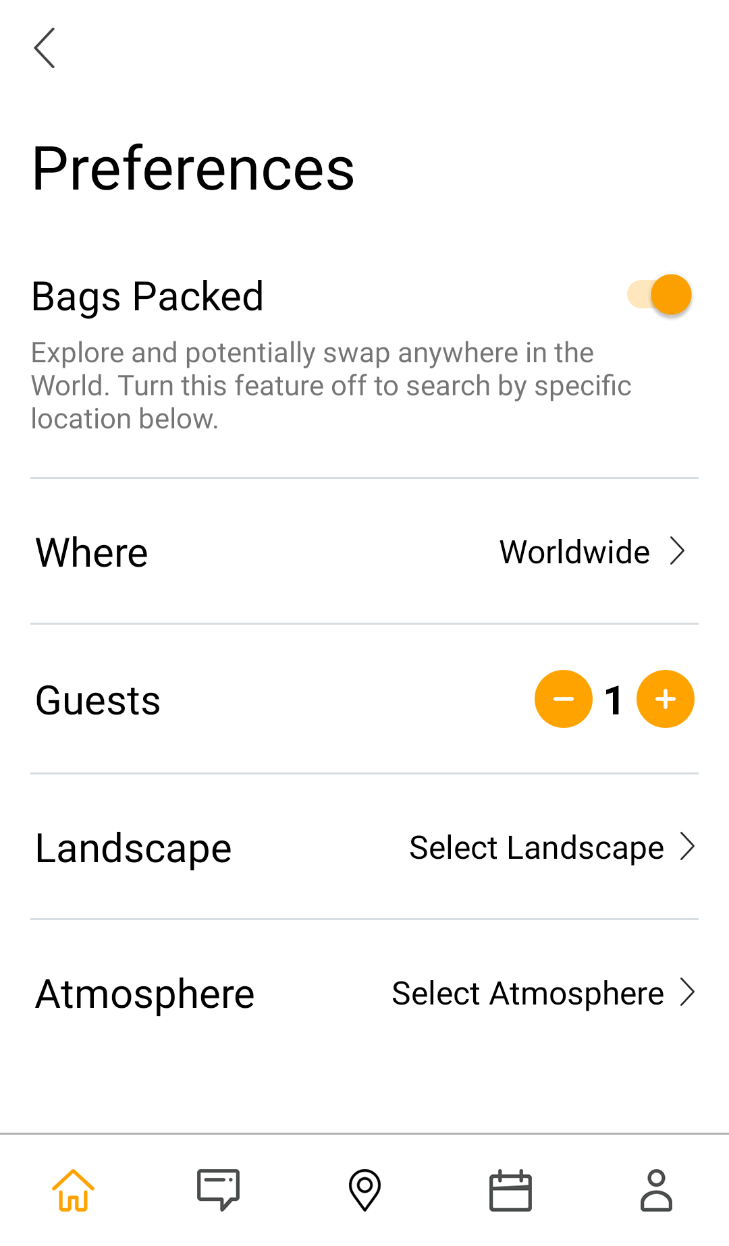Turn off the Bags Packed switch
The image size is (729, 1246).
pyautogui.click(x=660, y=296)
